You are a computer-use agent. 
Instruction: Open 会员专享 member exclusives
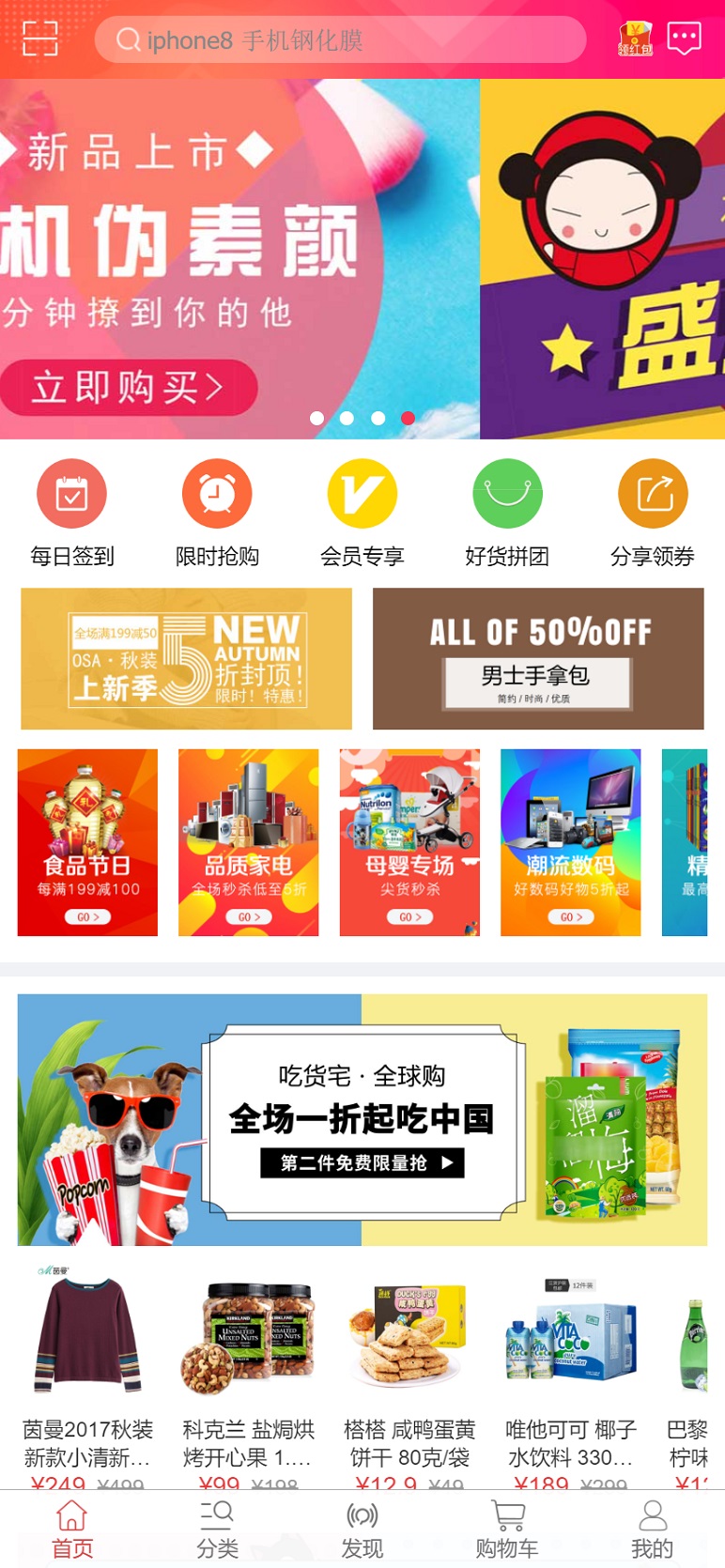coord(362,514)
